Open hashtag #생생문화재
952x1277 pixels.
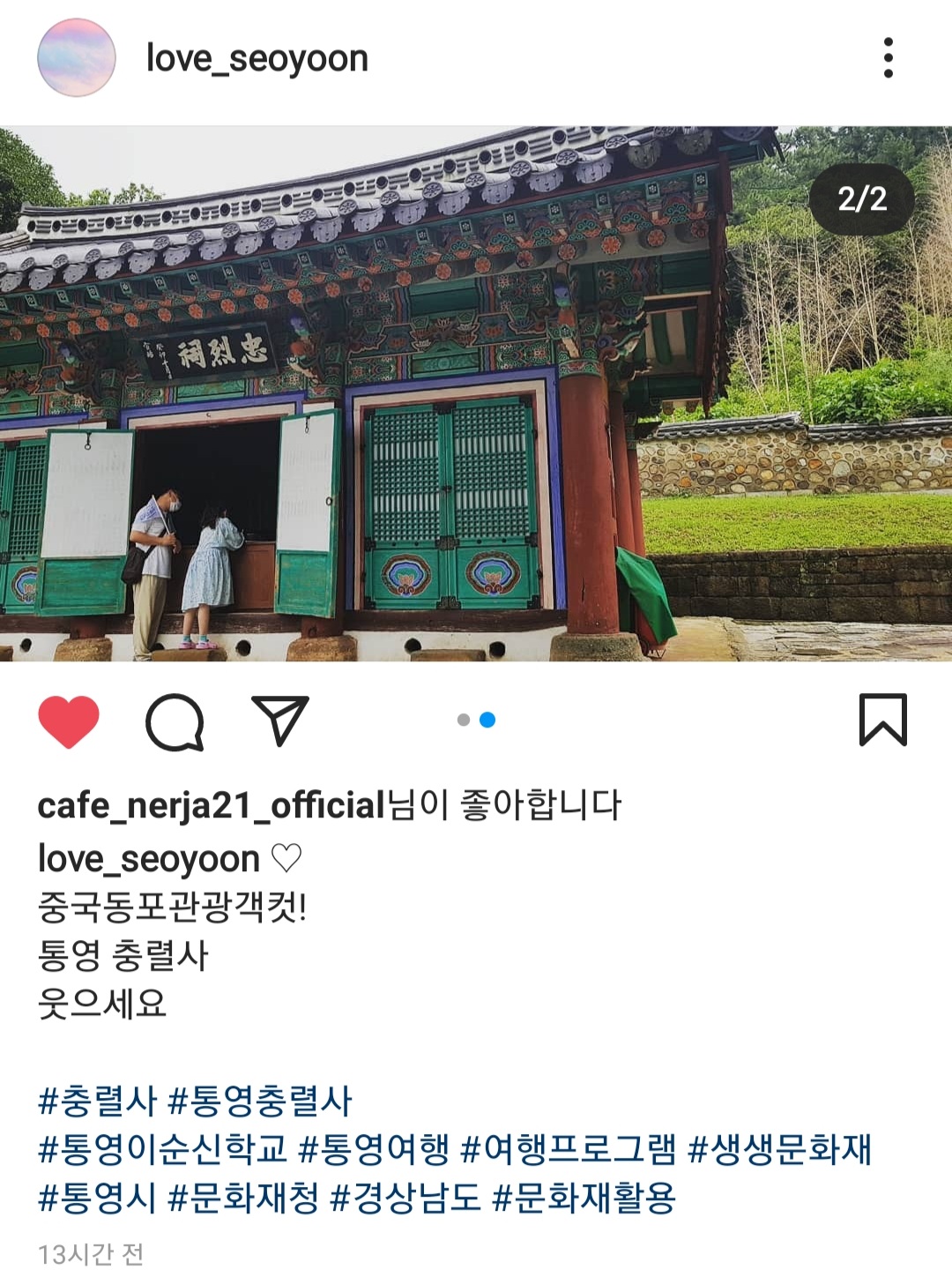779,1149
